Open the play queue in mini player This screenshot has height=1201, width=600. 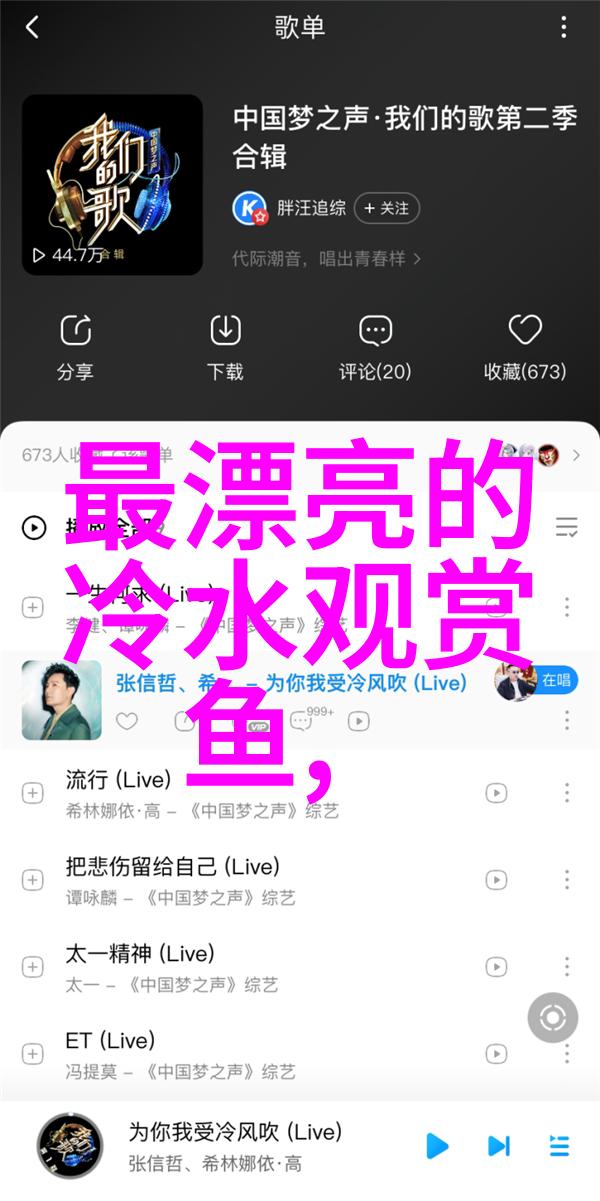point(558,1145)
